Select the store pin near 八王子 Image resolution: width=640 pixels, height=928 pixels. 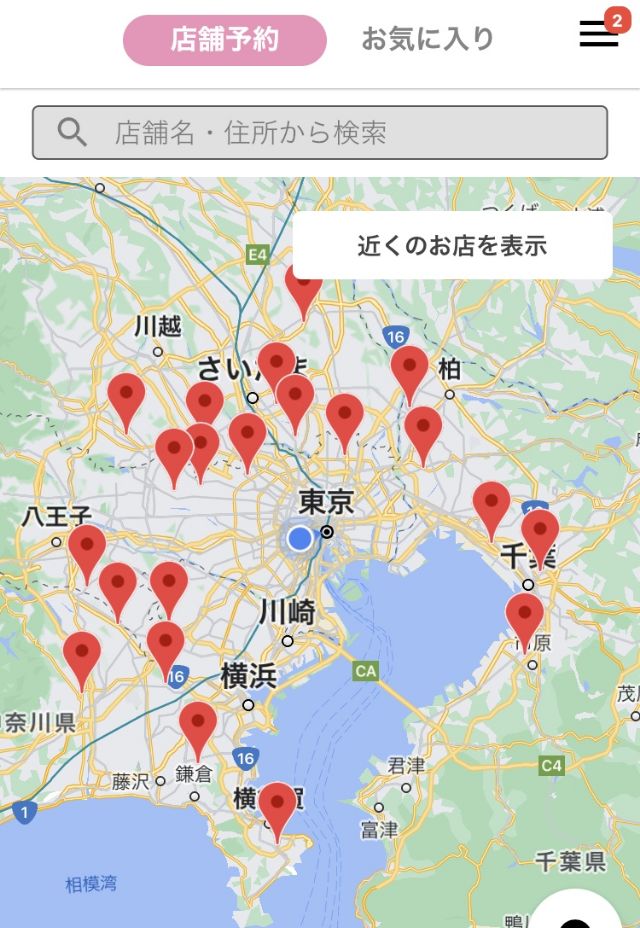coord(87,548)
